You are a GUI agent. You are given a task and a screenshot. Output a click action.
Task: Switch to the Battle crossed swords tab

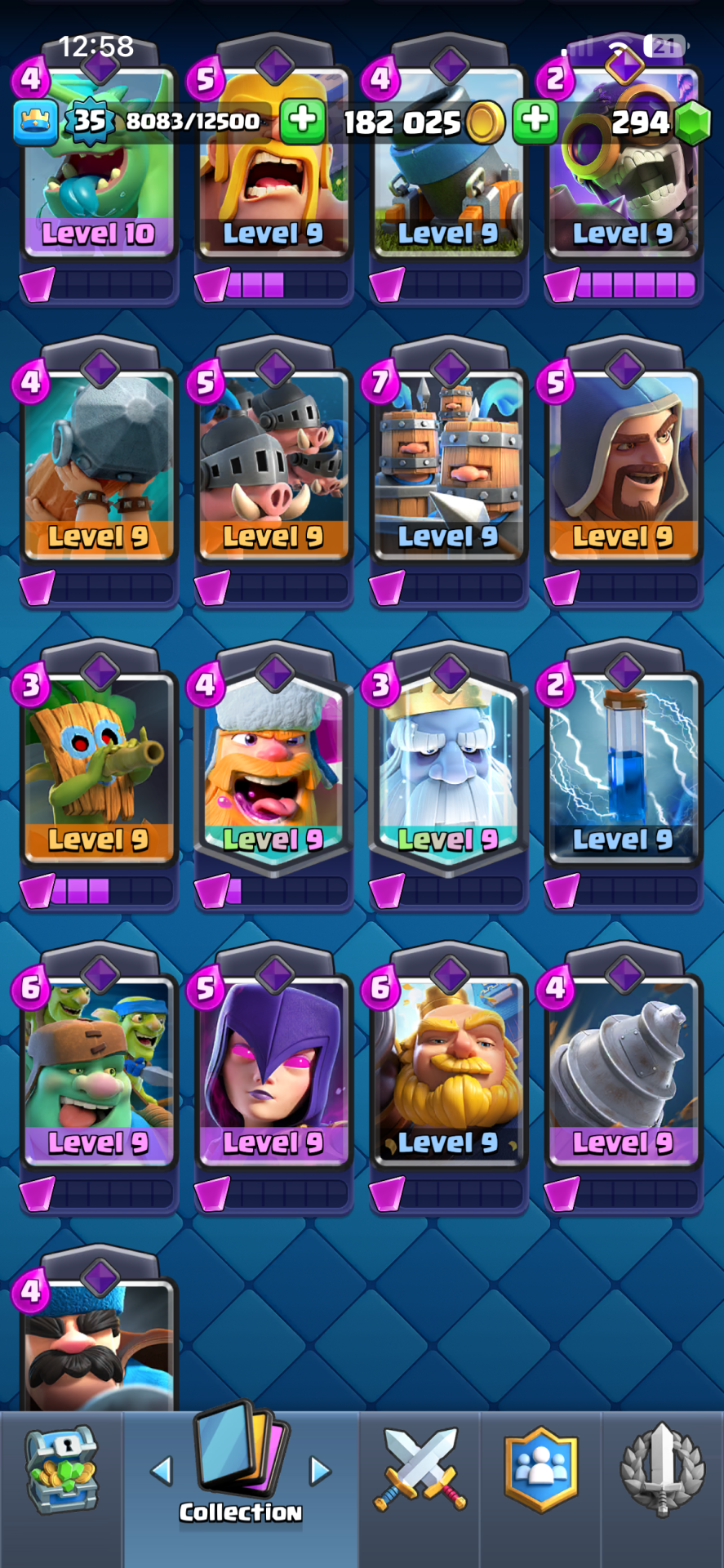coord(420,1470)
